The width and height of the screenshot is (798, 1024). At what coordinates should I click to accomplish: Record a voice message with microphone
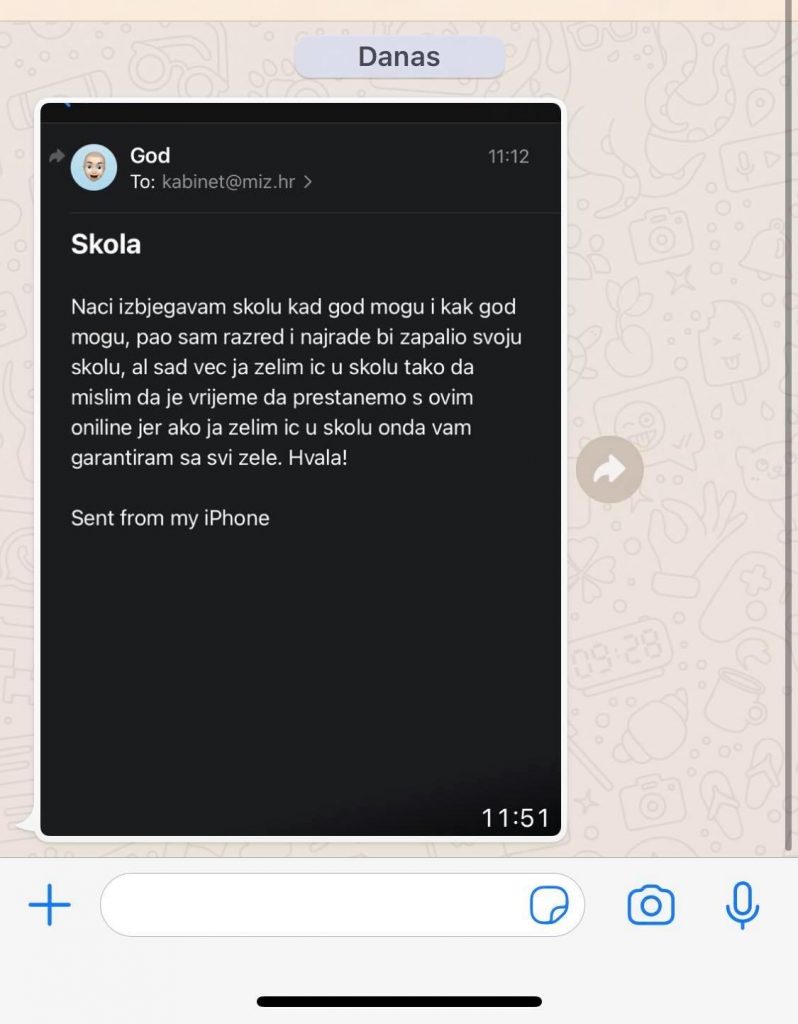point(742,906)
